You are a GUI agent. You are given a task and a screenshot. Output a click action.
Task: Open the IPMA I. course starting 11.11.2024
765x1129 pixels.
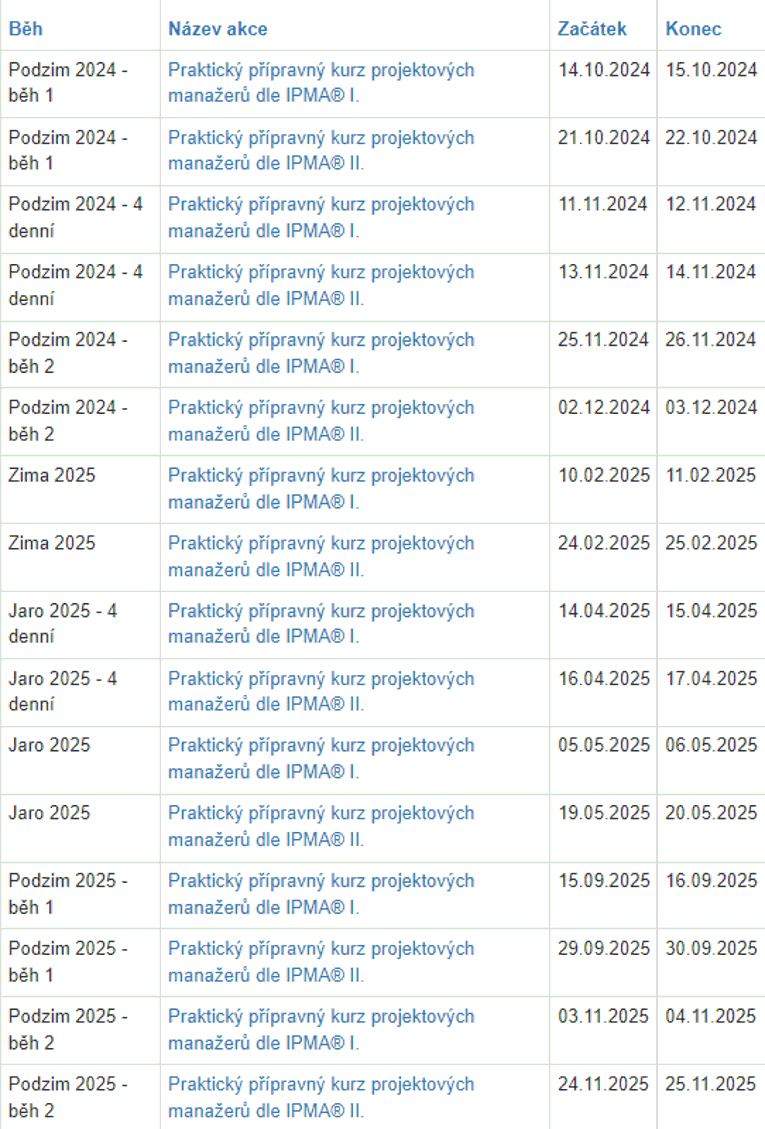[x=320, y=205]
